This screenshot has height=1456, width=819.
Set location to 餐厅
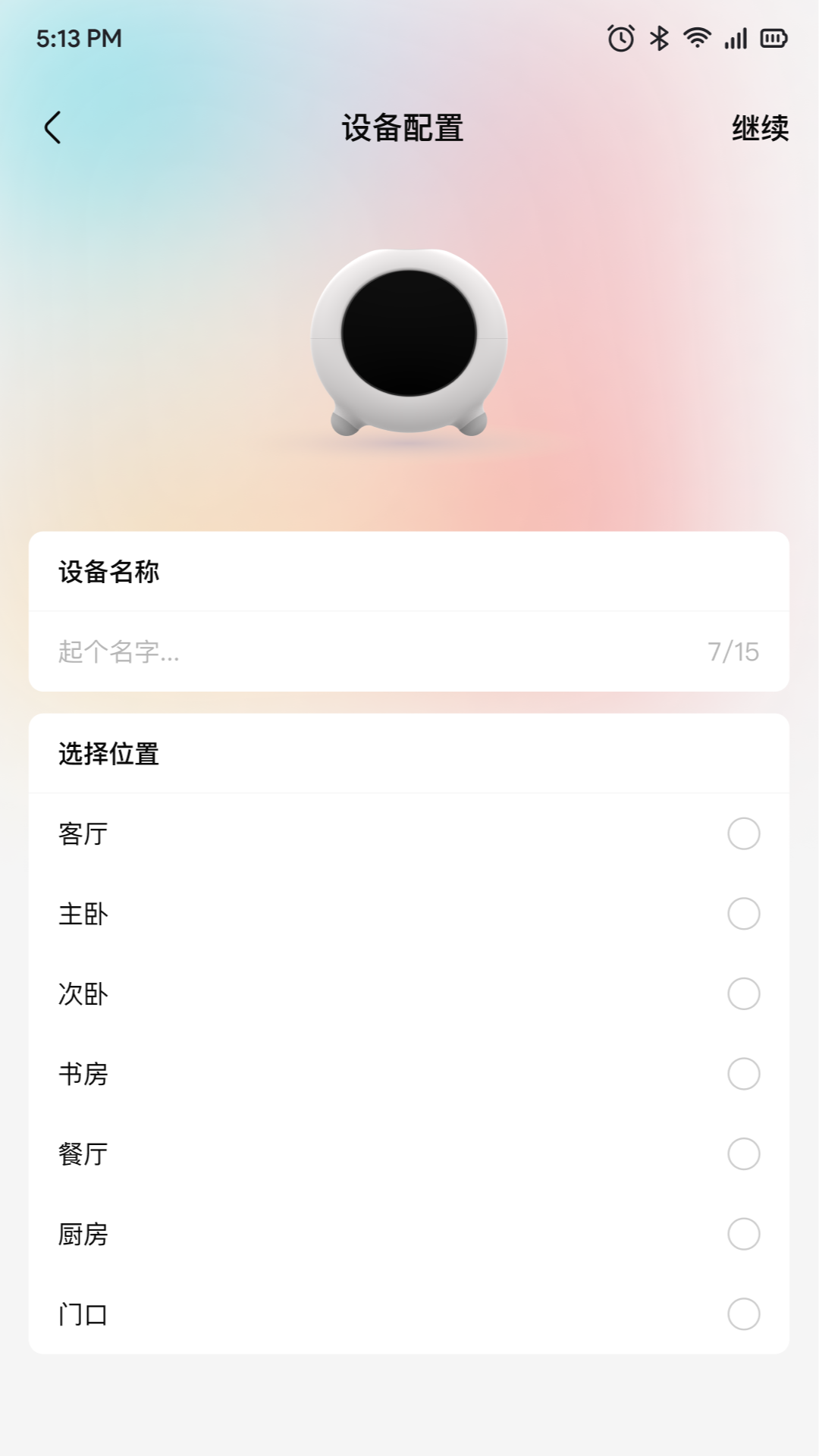(409, 1154)
